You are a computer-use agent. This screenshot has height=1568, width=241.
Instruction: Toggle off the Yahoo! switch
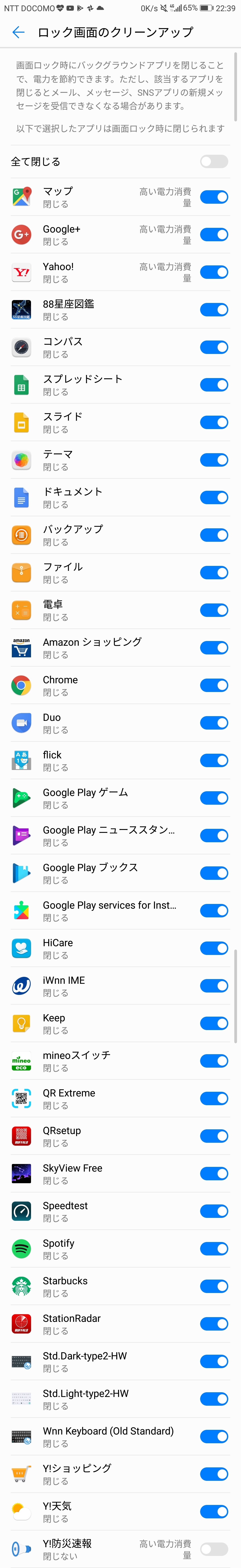(x=214, y=272)
